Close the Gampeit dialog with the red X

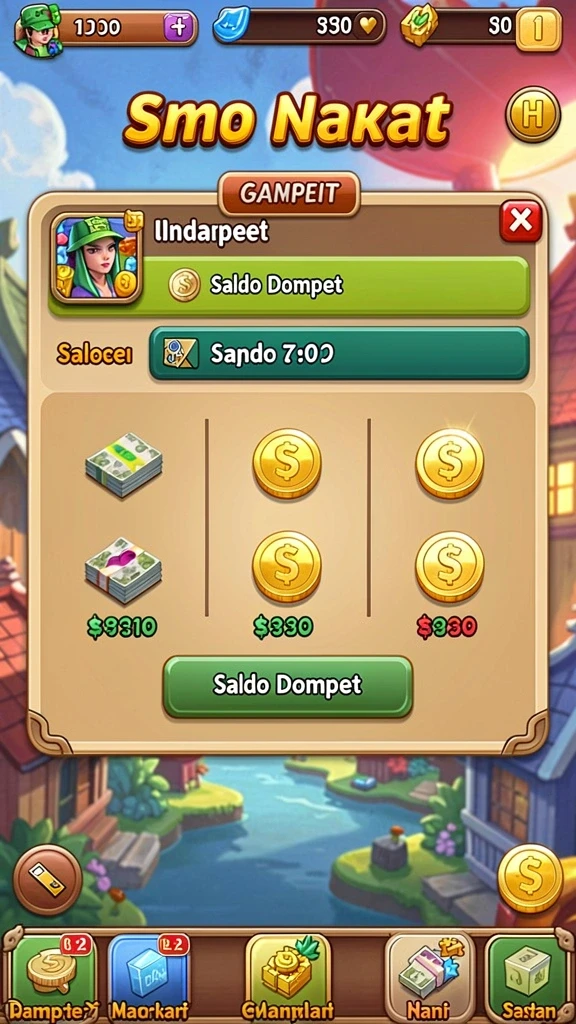click(x=520, y=221)
